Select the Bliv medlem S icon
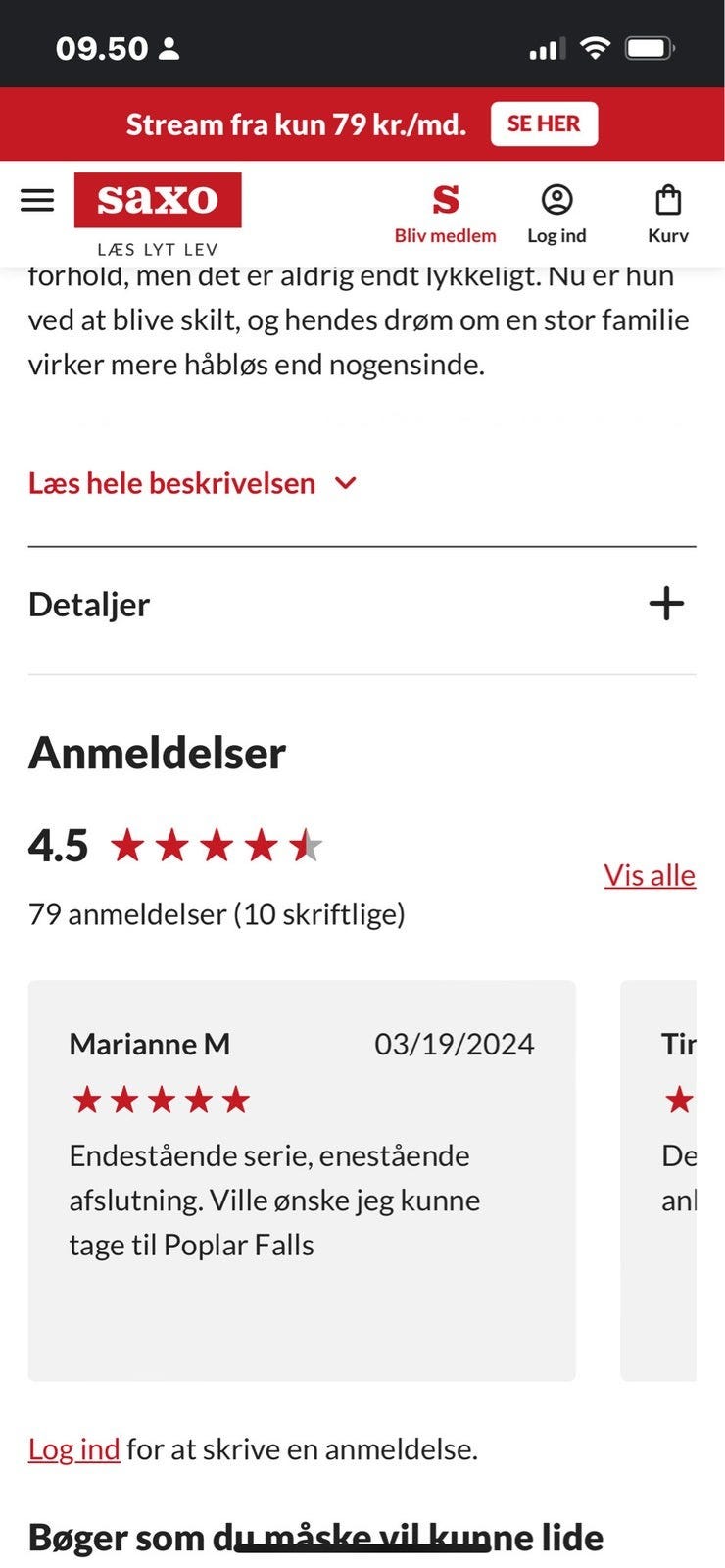Image resolution: width=725 pixels, height=1568 pixels. pos(446,200)
